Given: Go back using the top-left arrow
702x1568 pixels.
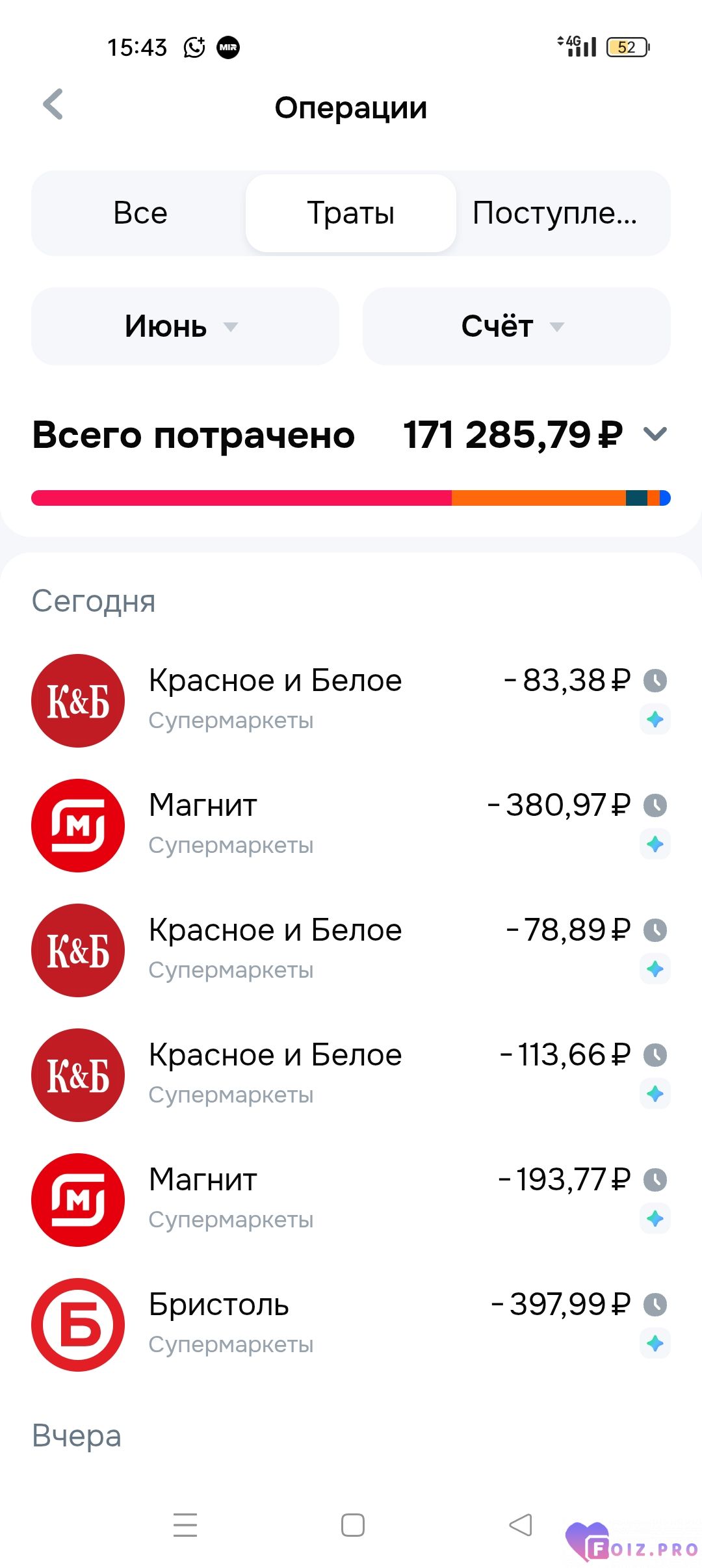Looking at the screenshot, I should tap(53, 105).
